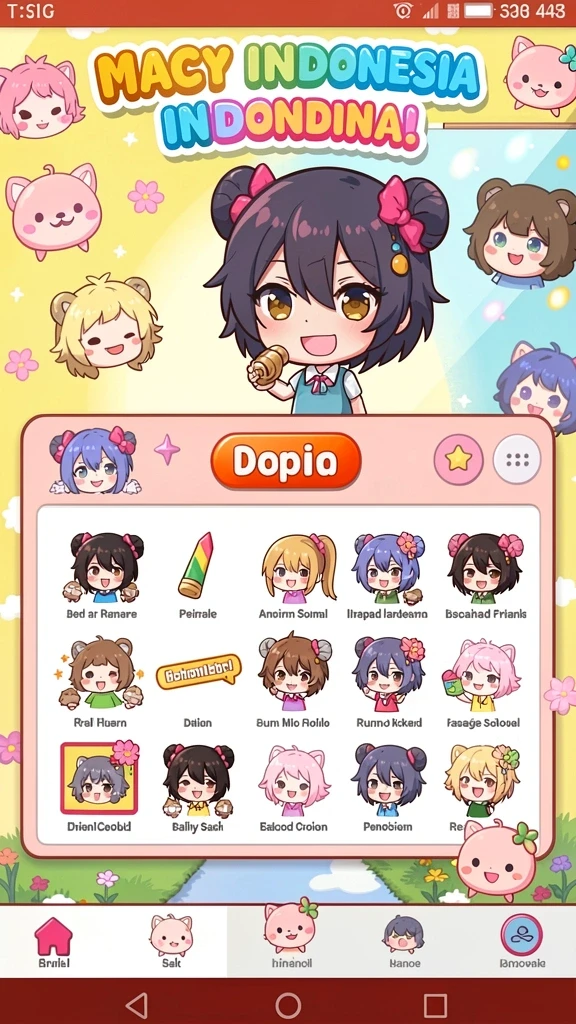Tap the system back button
This screenshot has height=1024, width=576.
click(136, 1005)
